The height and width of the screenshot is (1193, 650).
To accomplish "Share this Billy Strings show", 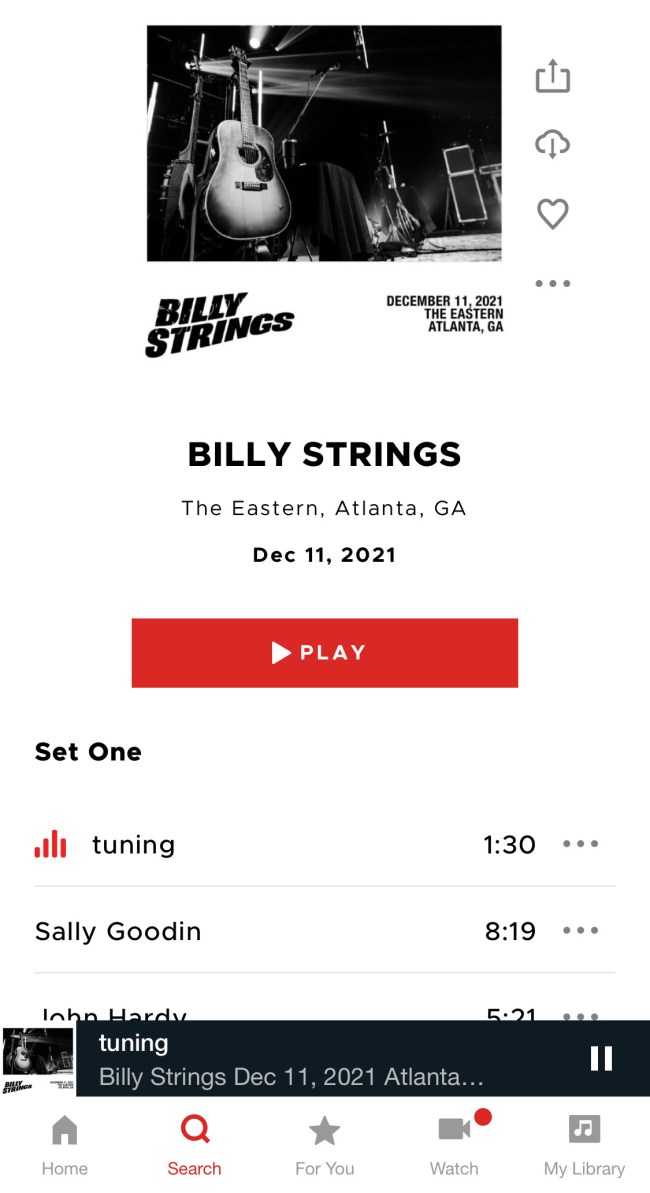I will [552, 77].
